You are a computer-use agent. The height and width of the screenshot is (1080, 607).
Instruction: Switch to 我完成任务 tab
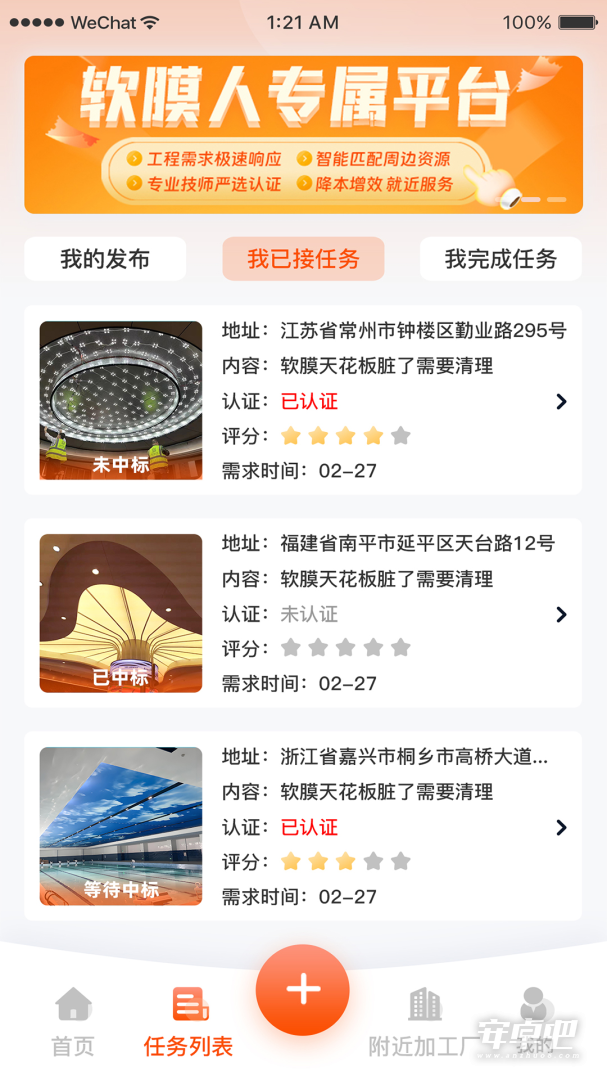coord(501,259)
